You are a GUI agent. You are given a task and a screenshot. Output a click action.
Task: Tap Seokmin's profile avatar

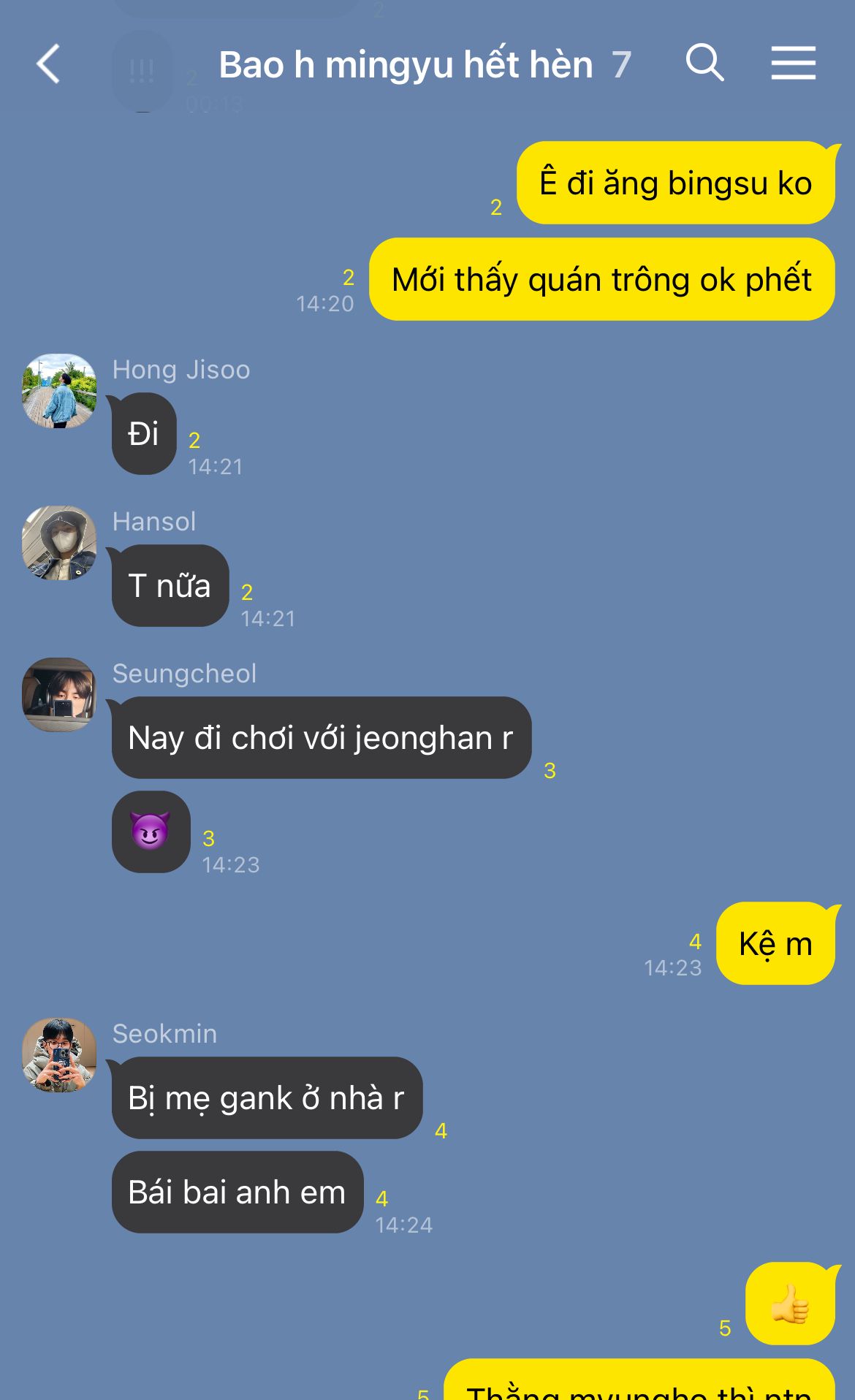pos(59,1055)
